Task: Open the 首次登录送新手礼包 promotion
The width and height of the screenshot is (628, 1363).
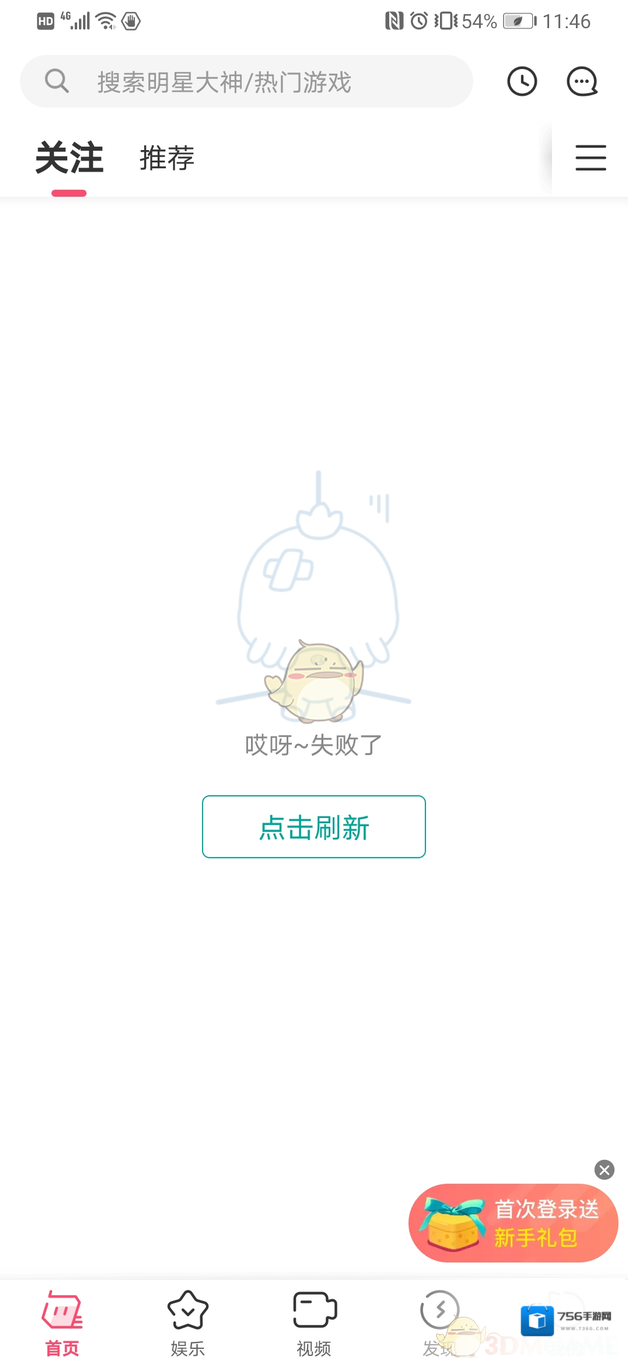Action: [x=514, y=1223]
